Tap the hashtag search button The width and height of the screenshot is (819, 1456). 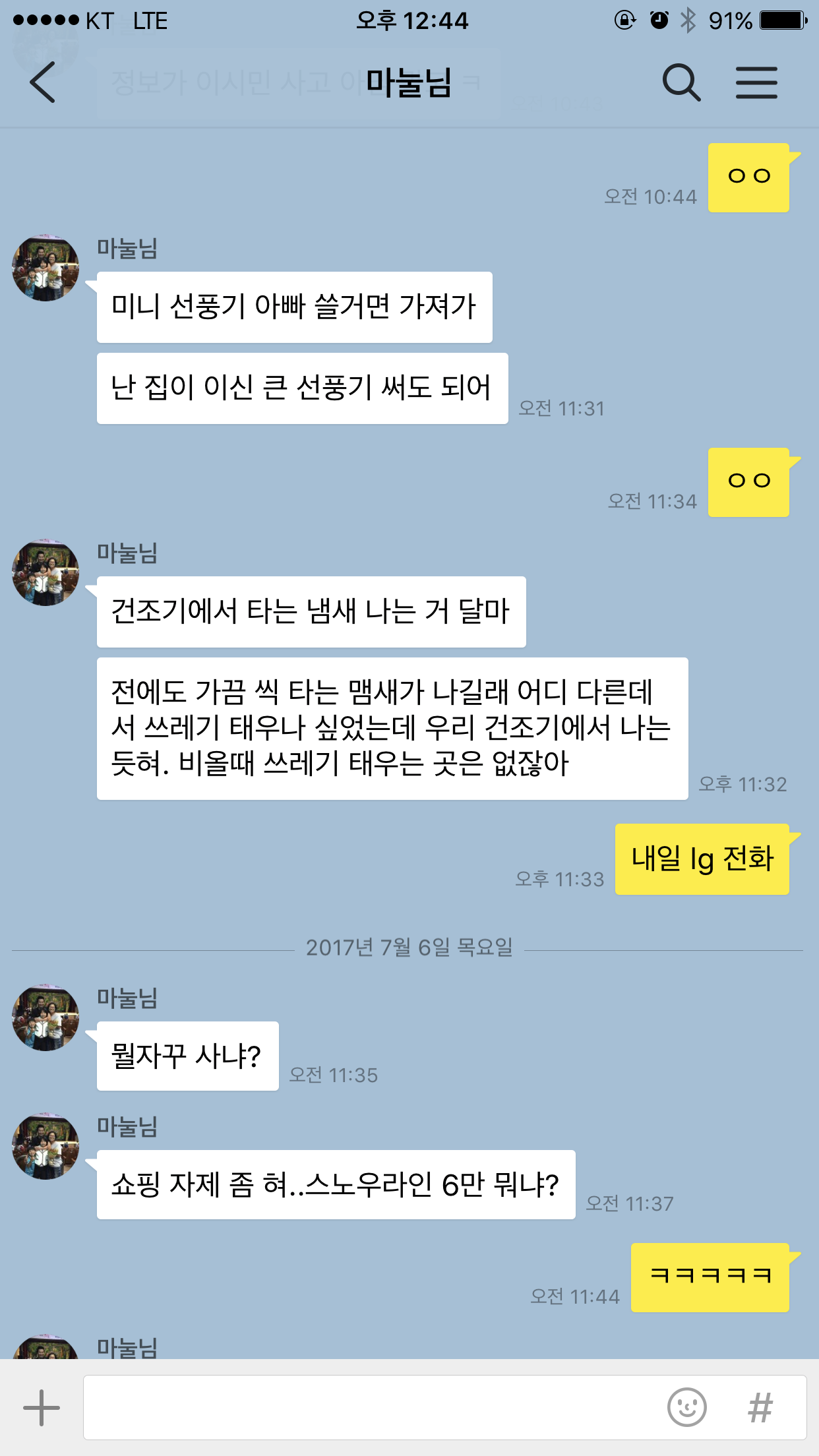point(760,1407)
